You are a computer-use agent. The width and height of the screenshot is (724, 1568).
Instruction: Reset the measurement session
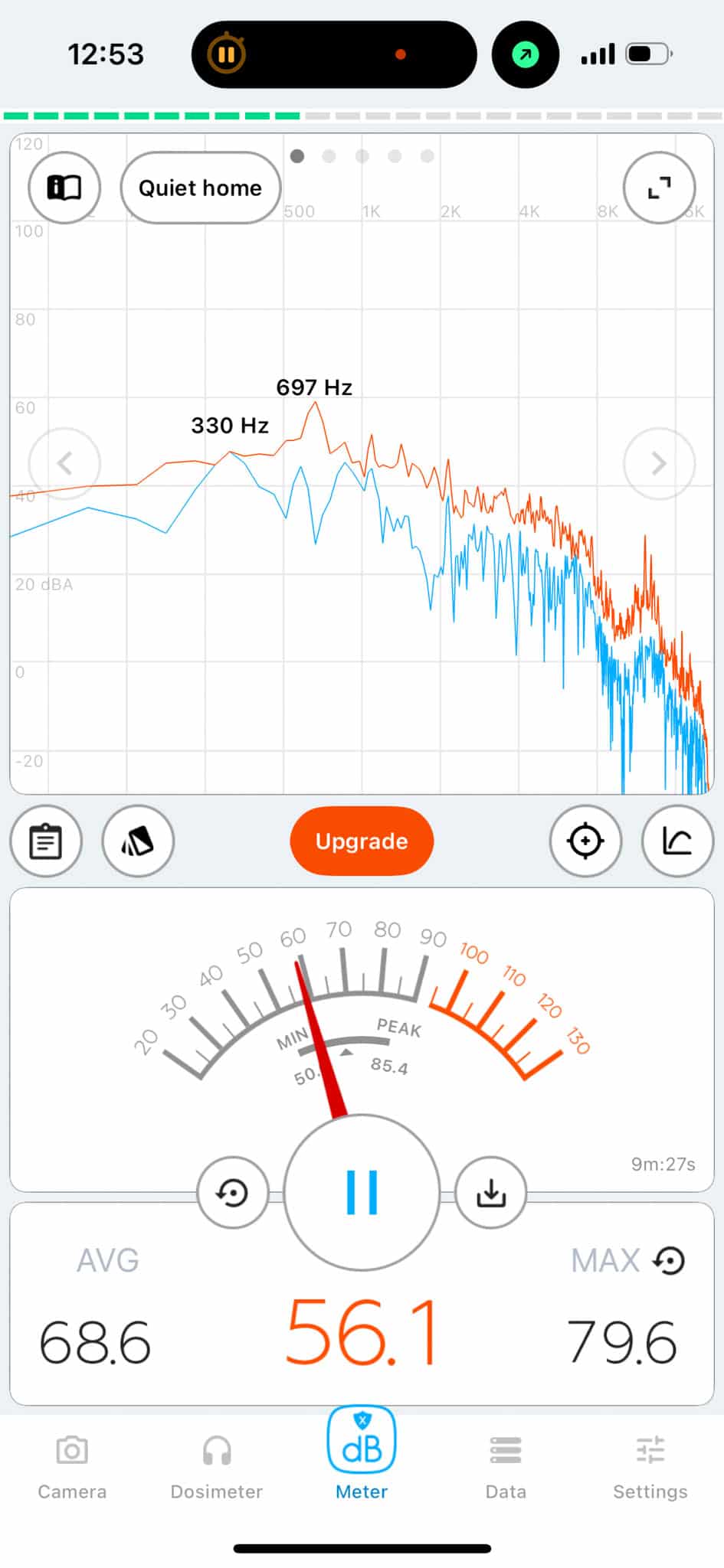point(233,1192)
